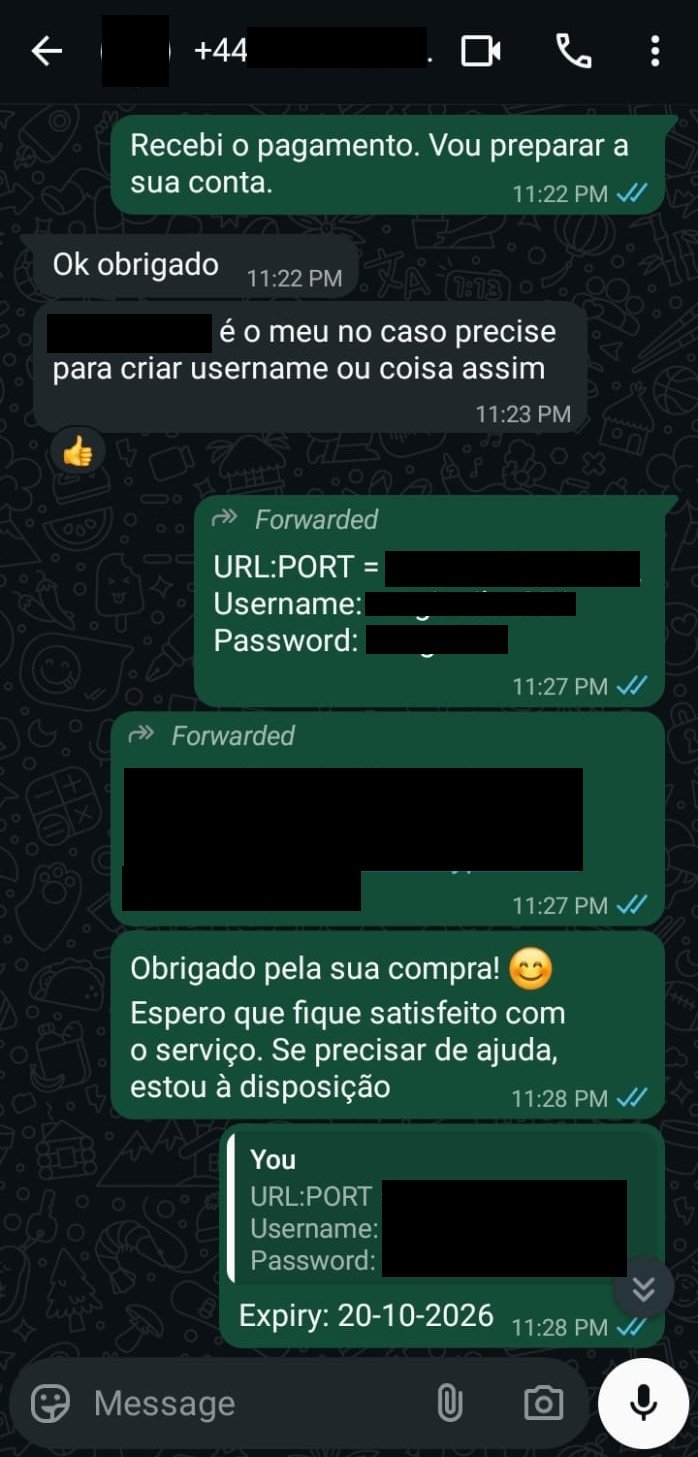698x1457 pixels.
Task: Start a voice call with this contact
Action: [573, 51]
